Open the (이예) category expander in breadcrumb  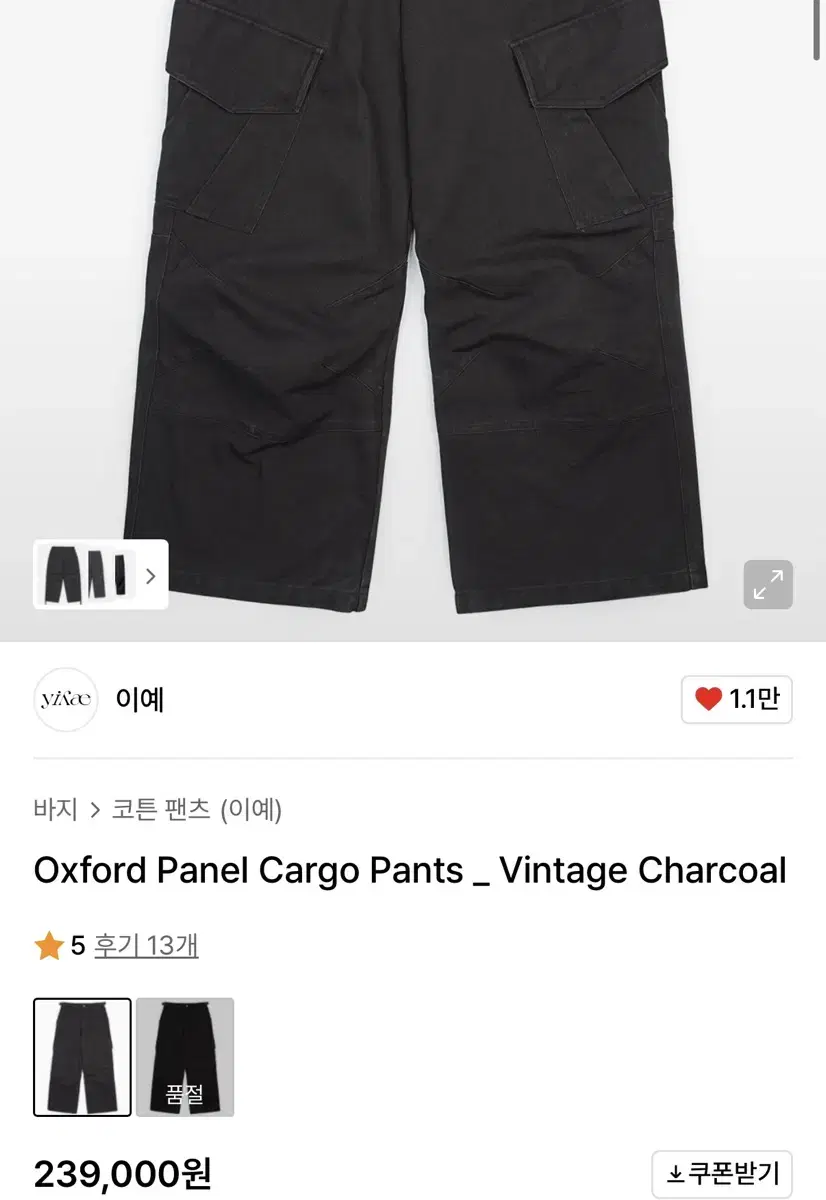point(252,811)
